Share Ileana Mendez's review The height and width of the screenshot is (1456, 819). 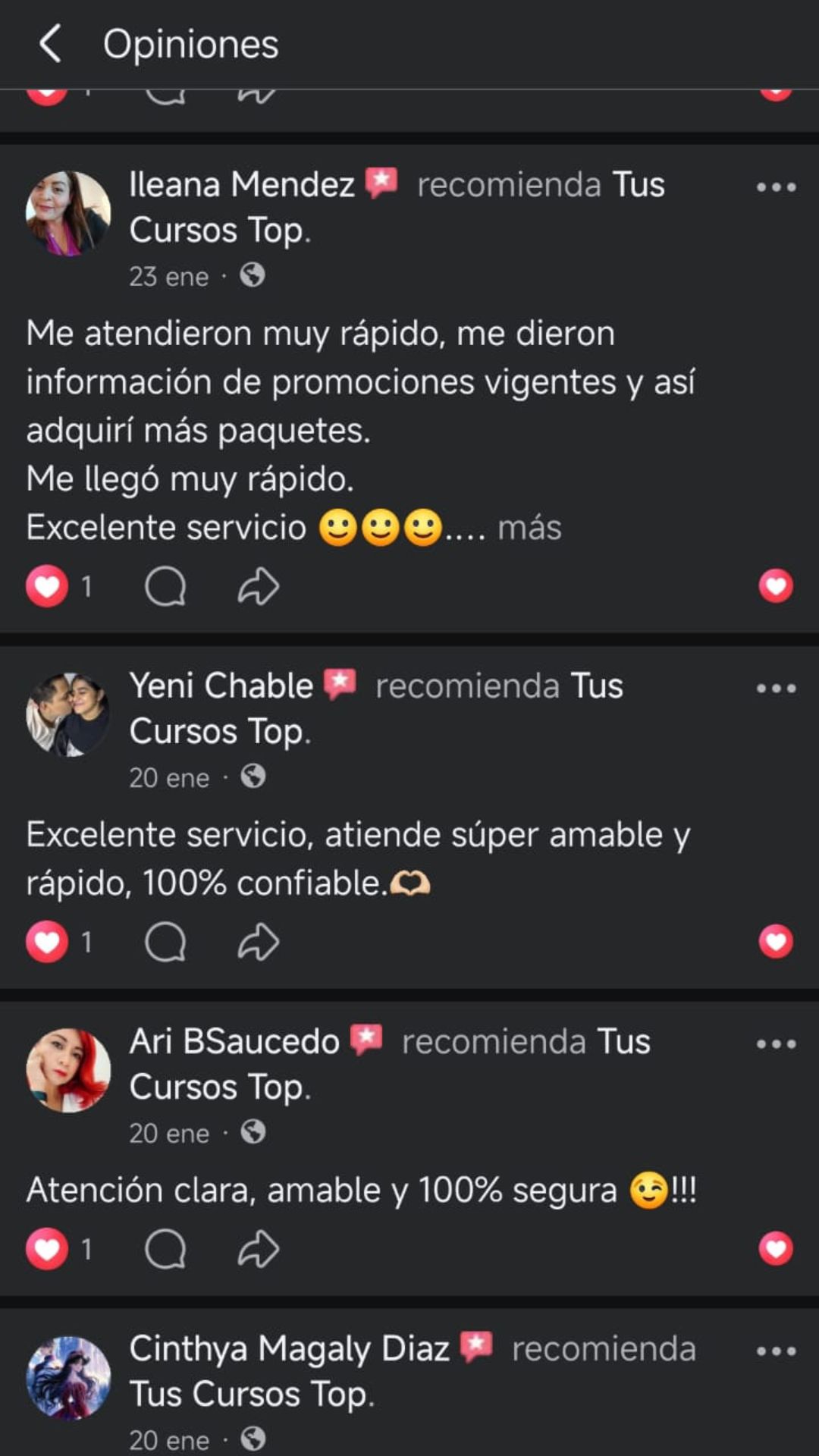click(x=258, y=586)
